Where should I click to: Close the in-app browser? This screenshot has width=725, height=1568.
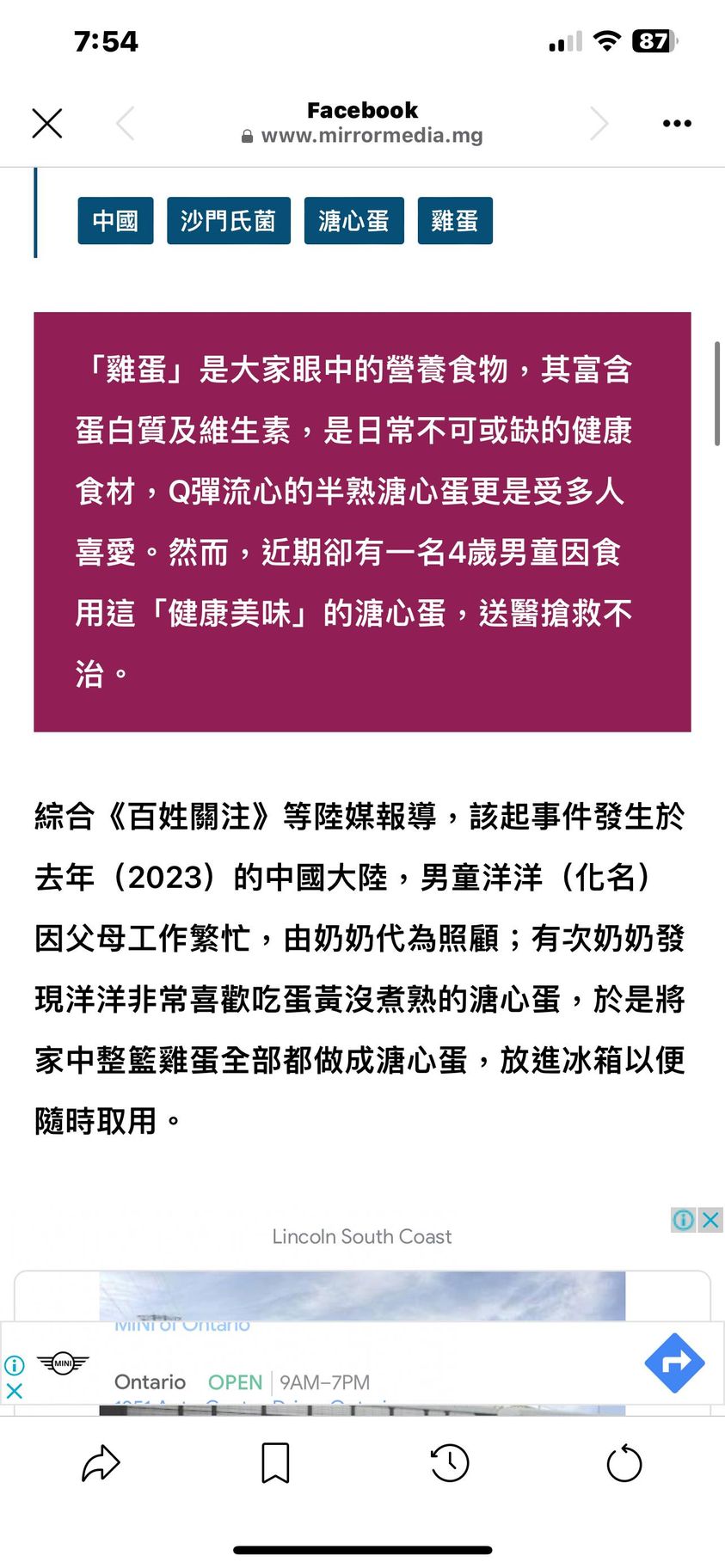[x=47, y=123]
